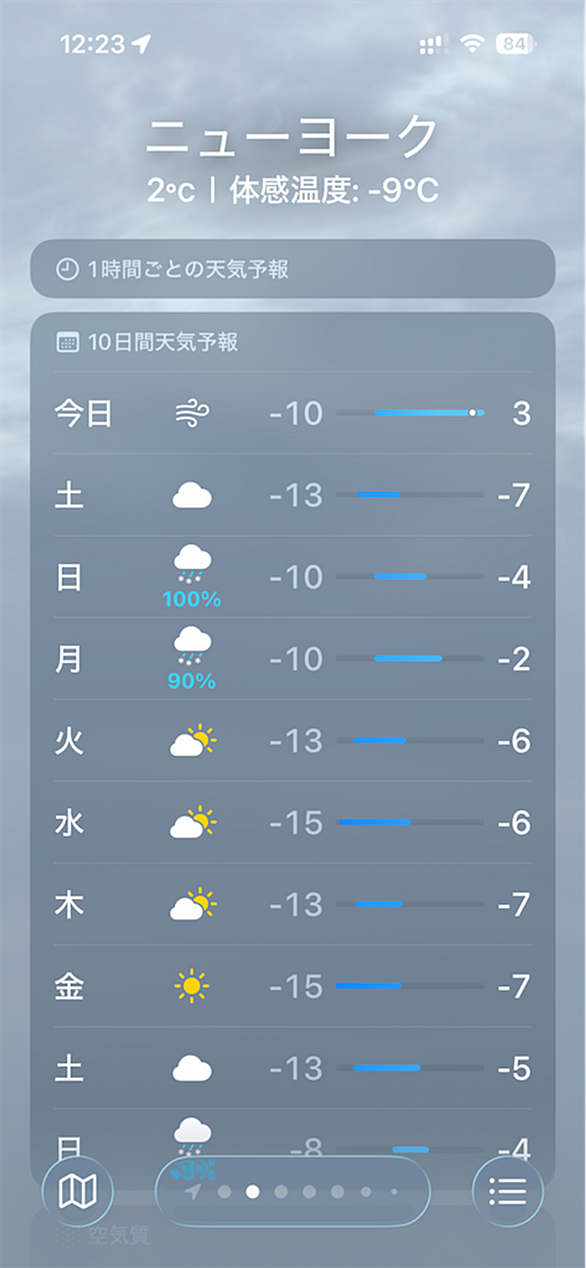Open the hourly forecast card 1時間ごとの天気予報

(293, 269)
